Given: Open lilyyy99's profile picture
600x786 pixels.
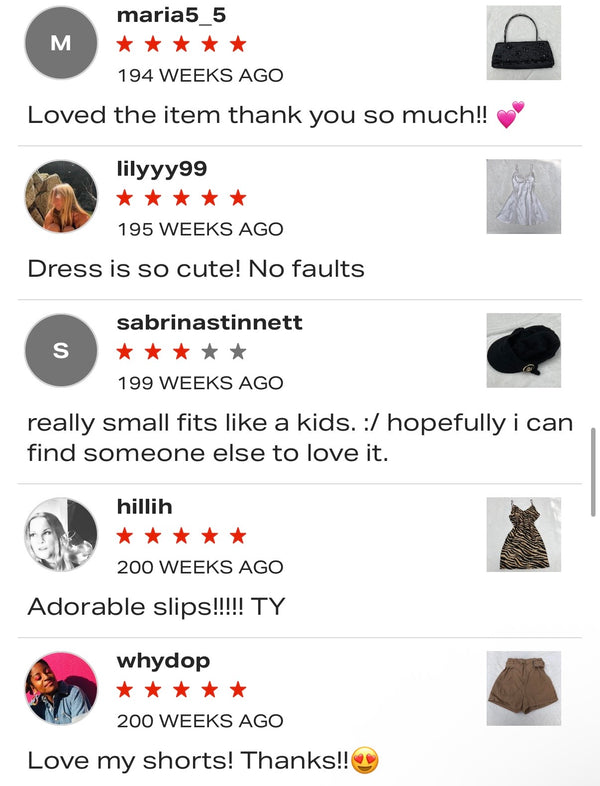Looking at the screenshot, I should click(61, 197).
